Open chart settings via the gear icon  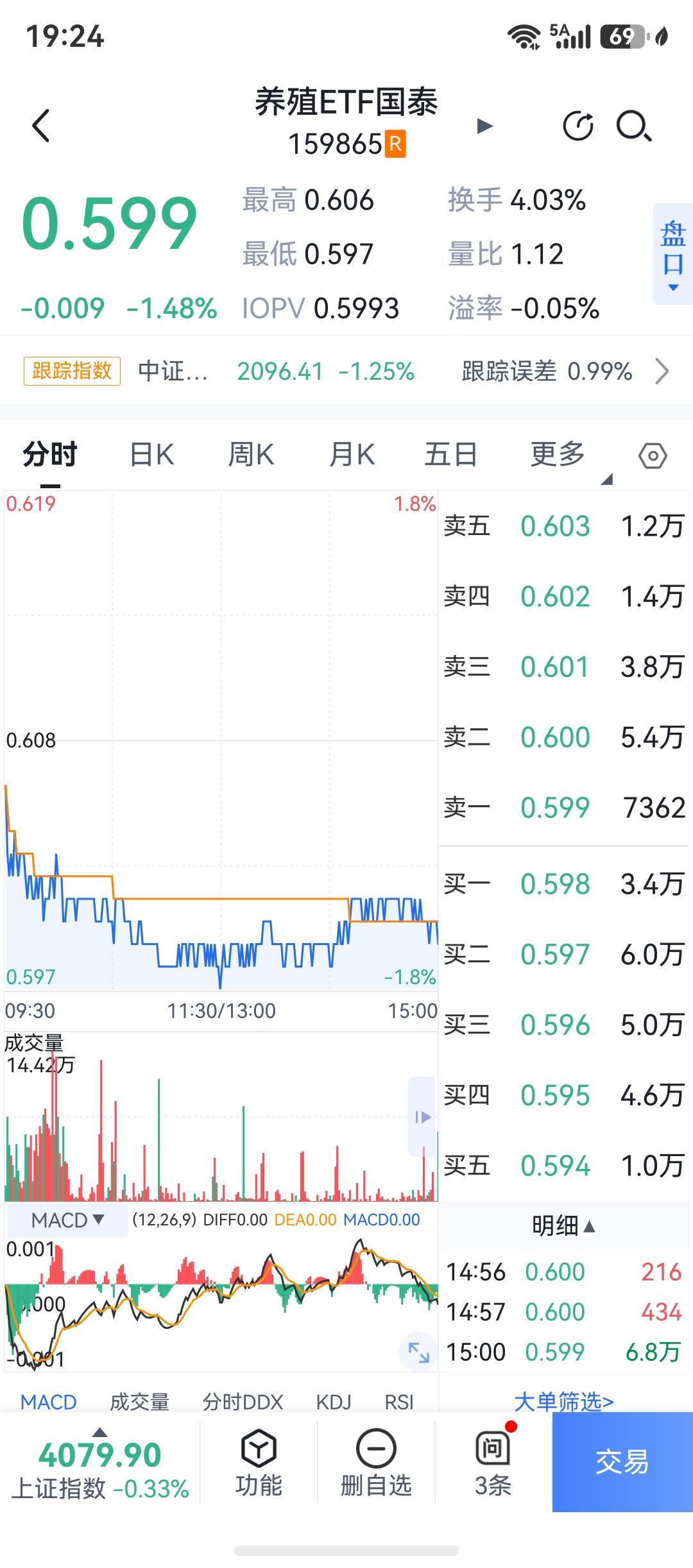653,454
